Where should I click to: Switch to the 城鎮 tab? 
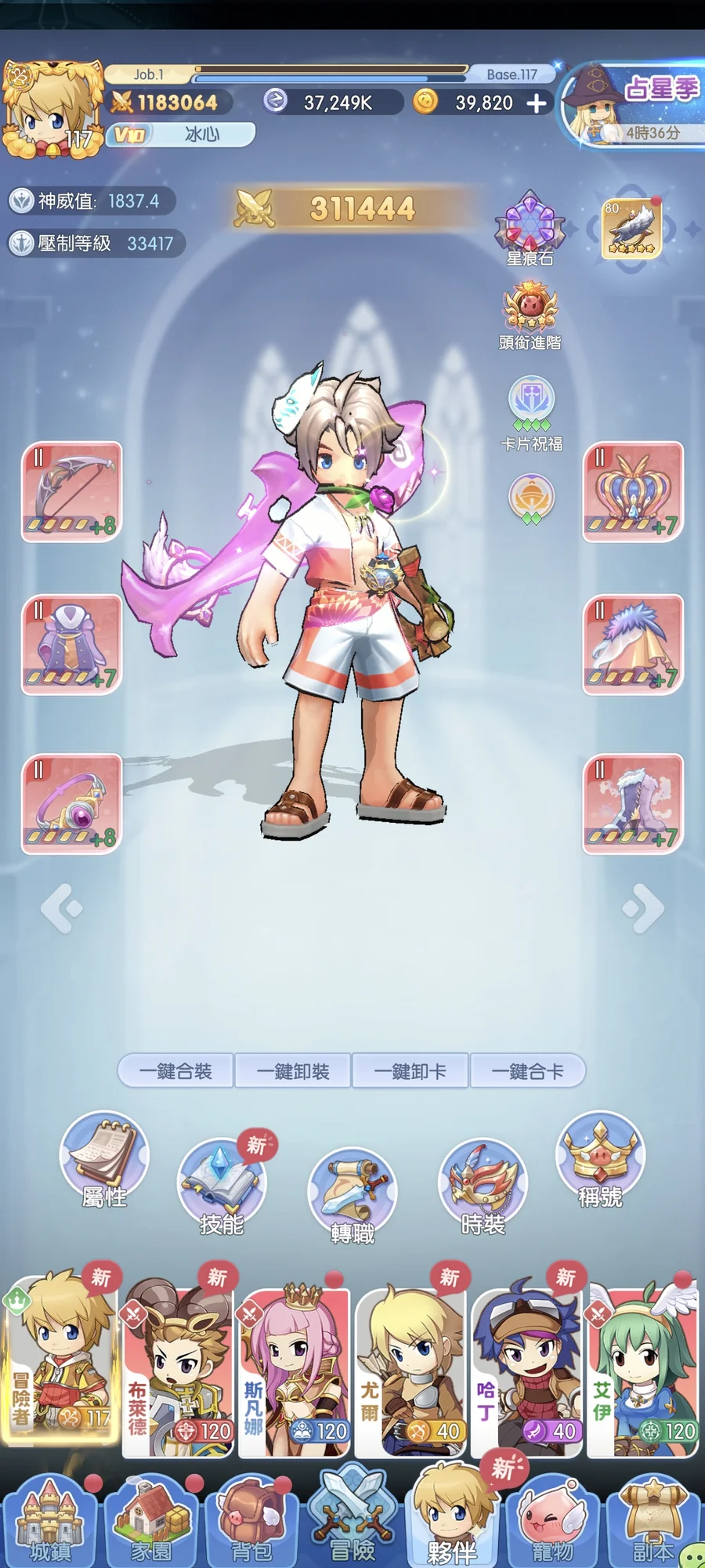50,1519
